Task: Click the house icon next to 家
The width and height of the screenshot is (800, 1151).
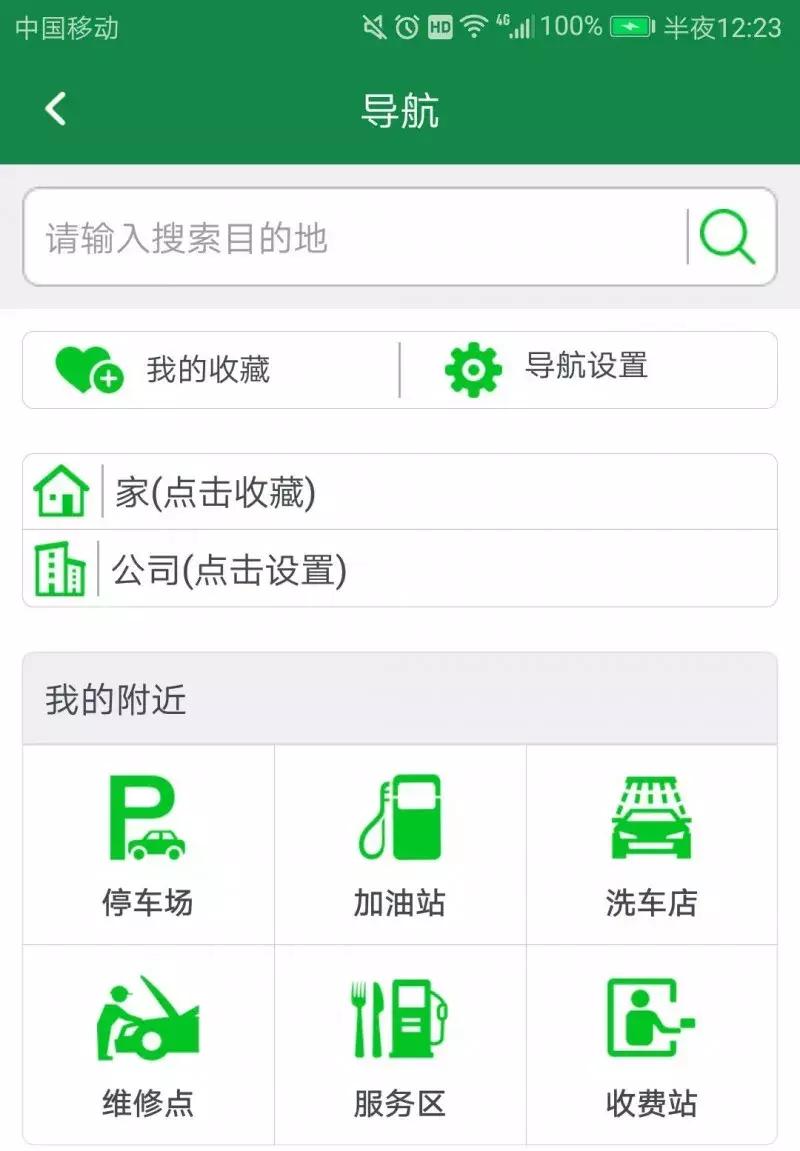Action: (x=60, y=491)
